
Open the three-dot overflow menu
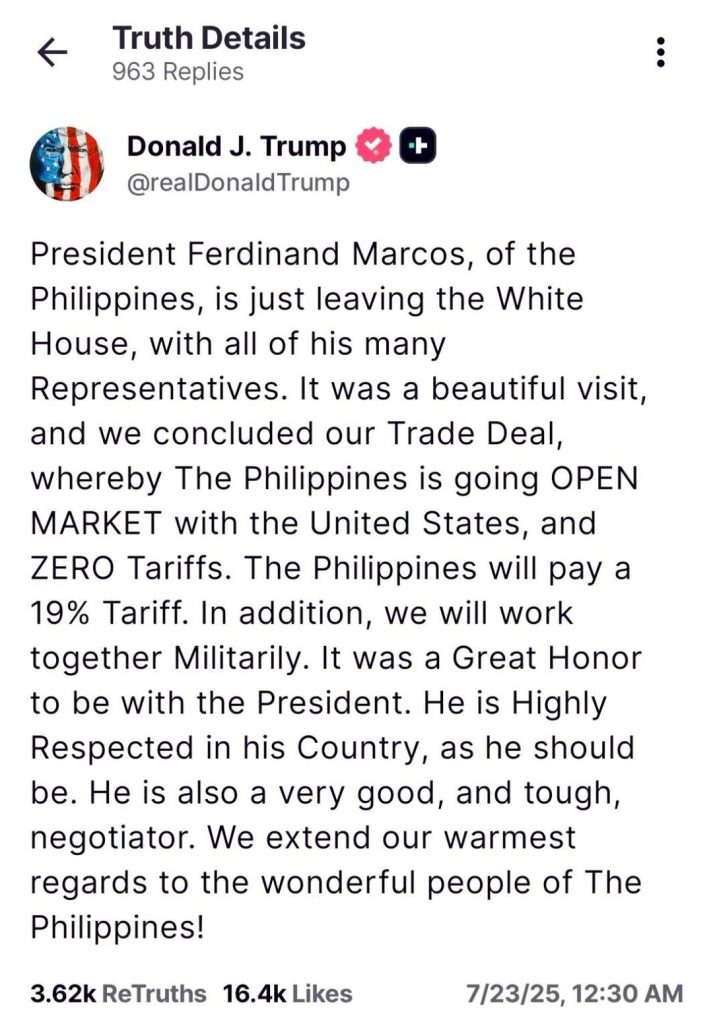[x=660, y=52]
